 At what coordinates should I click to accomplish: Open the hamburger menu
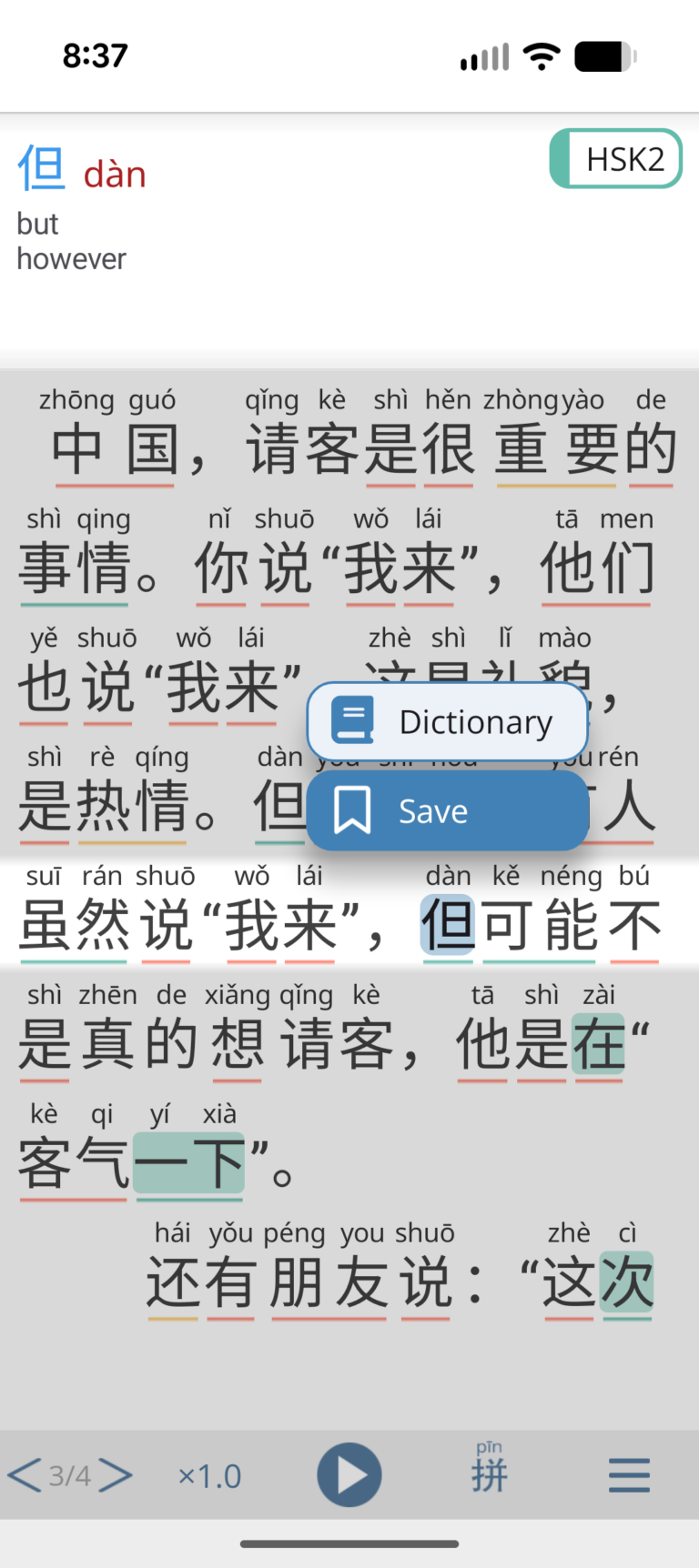(629, 1475)
